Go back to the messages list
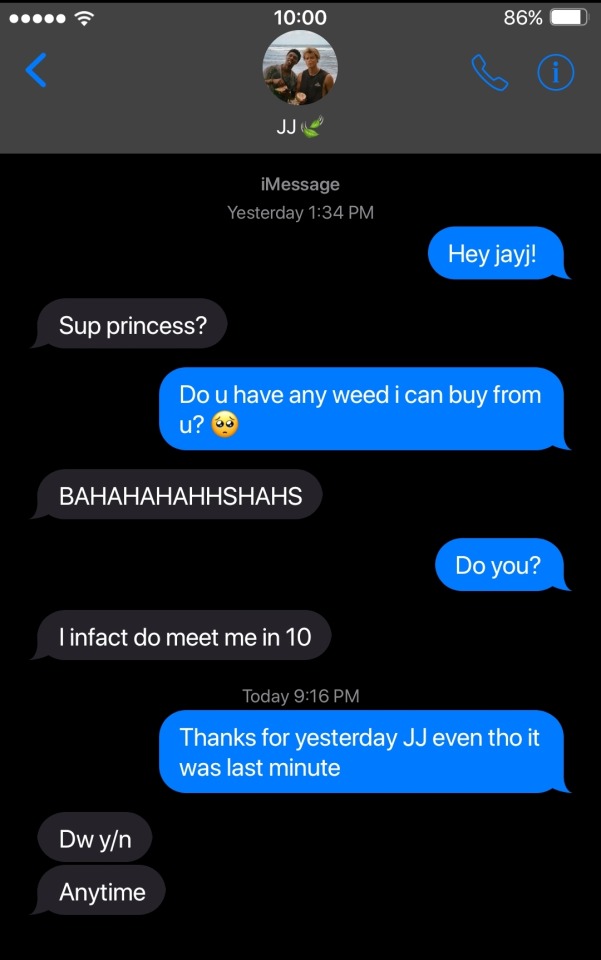The width and height of the screenshot is (601, 960). pos(36,70)
